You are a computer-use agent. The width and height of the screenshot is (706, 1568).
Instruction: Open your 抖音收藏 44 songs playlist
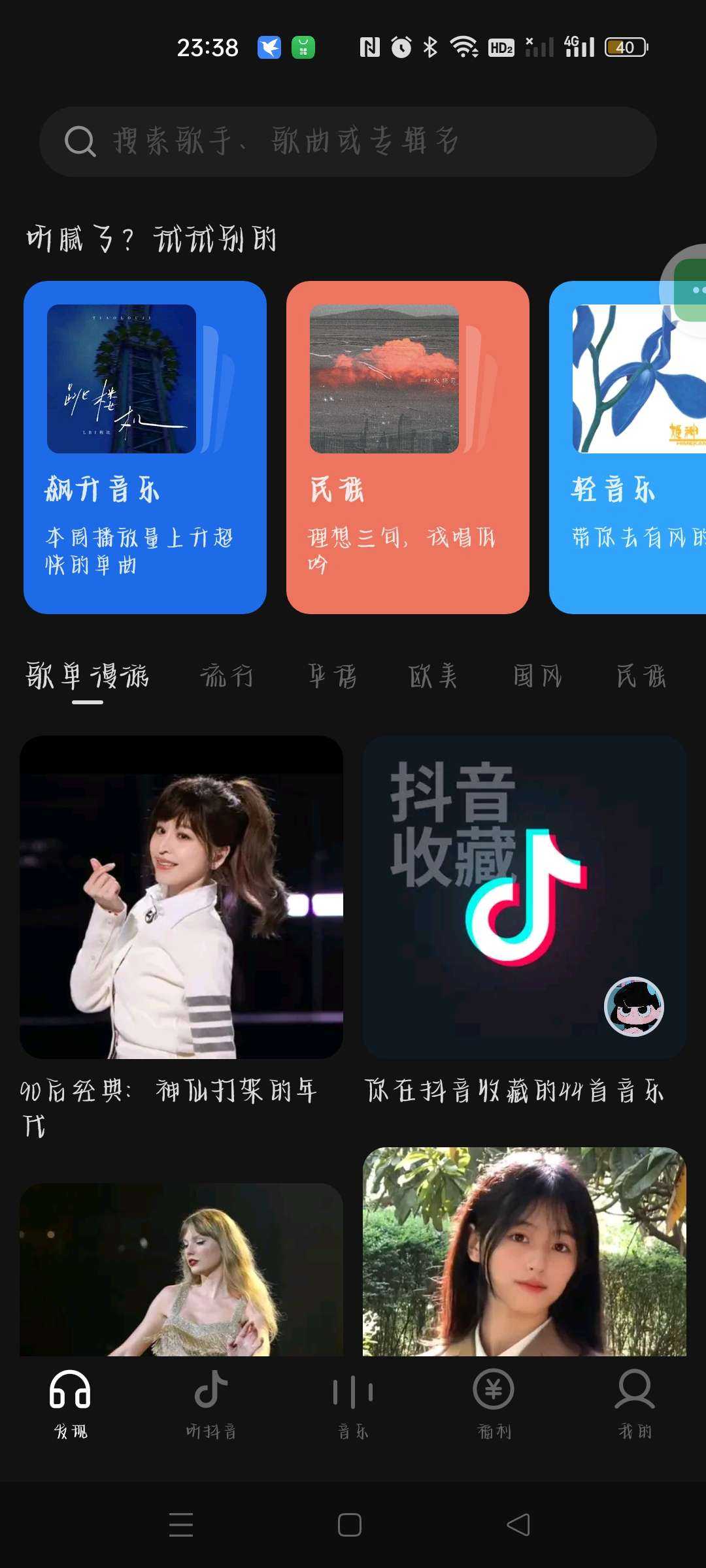[x=524, y=897]
